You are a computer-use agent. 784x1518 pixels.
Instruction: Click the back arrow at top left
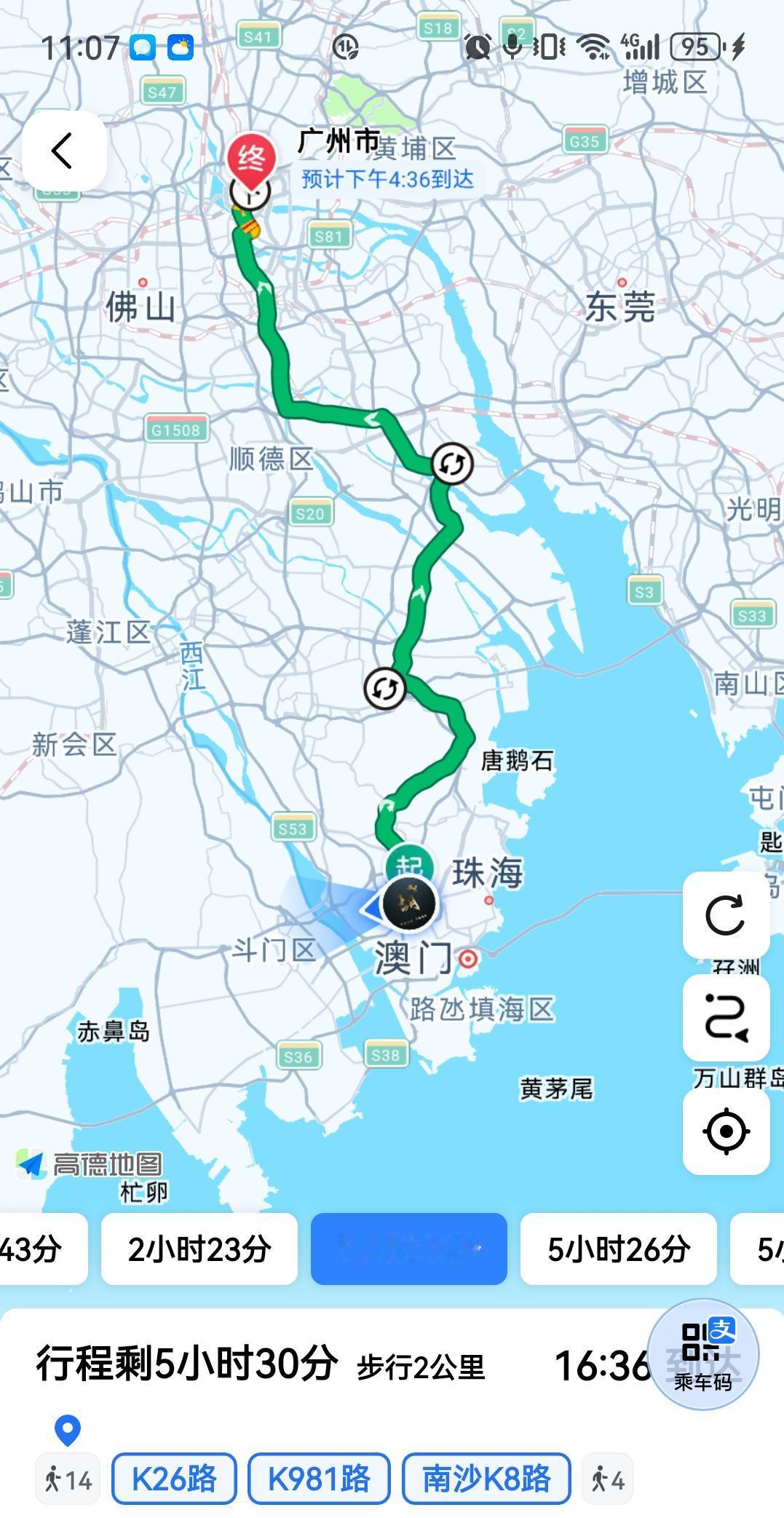[60, 151]
